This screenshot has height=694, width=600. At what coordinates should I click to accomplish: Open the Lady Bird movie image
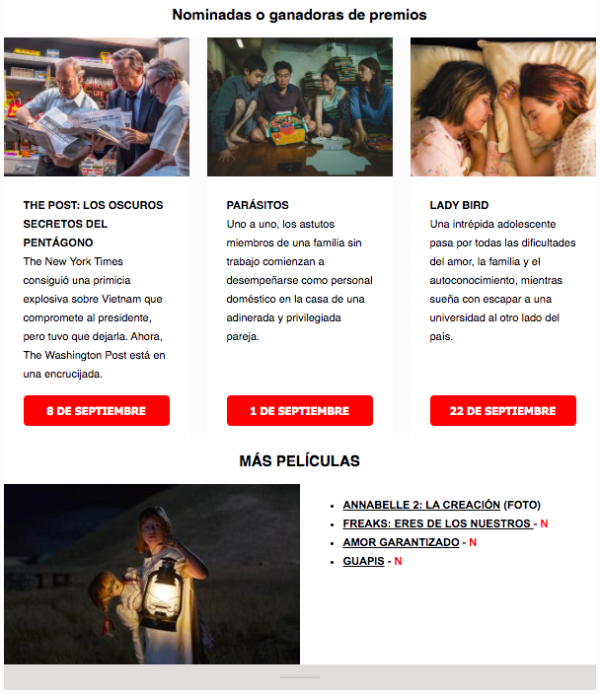pyautogui.click(x=502, y=107)
